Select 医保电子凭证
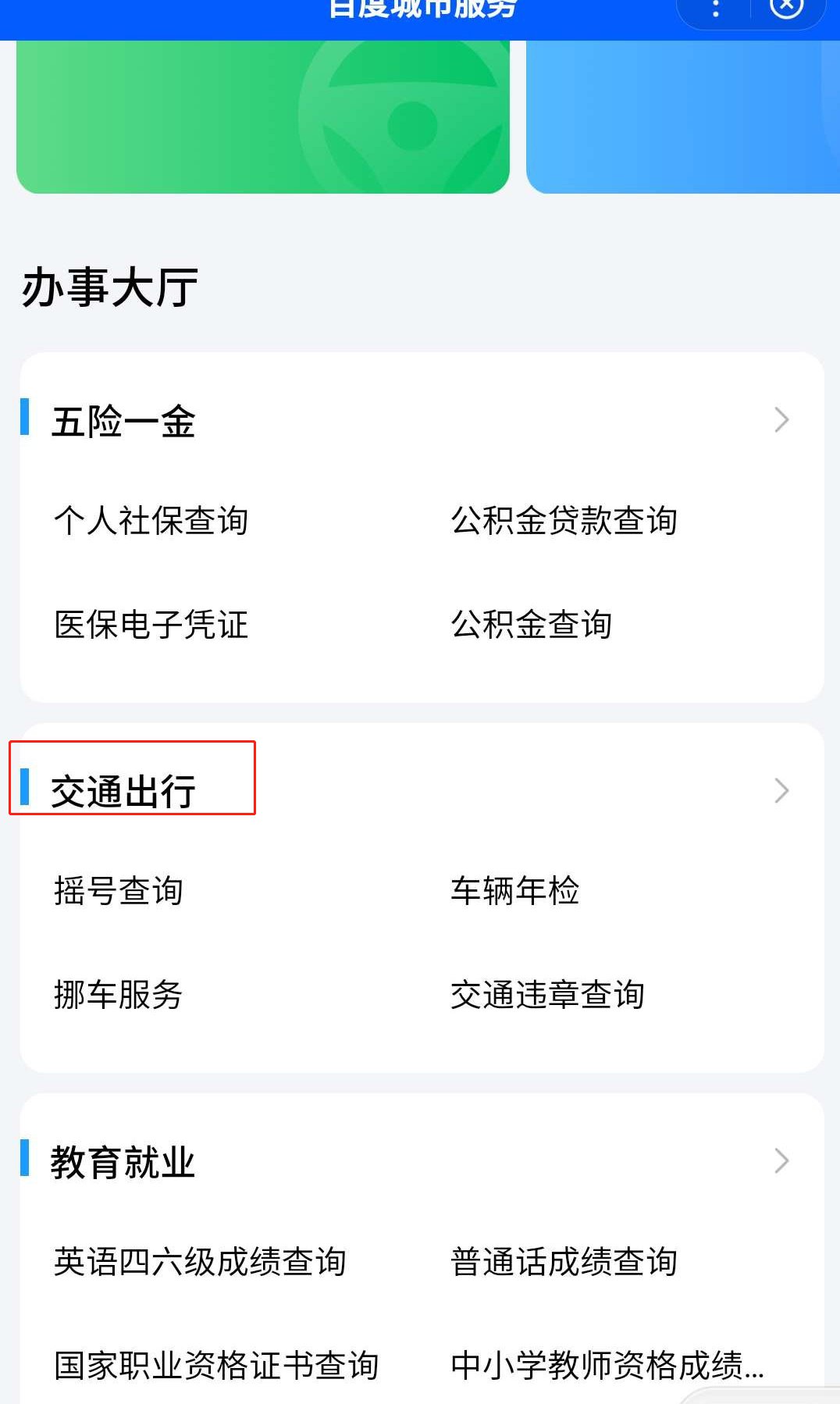The width and height of the screenshot is (840, 1404). coord(151,625)
